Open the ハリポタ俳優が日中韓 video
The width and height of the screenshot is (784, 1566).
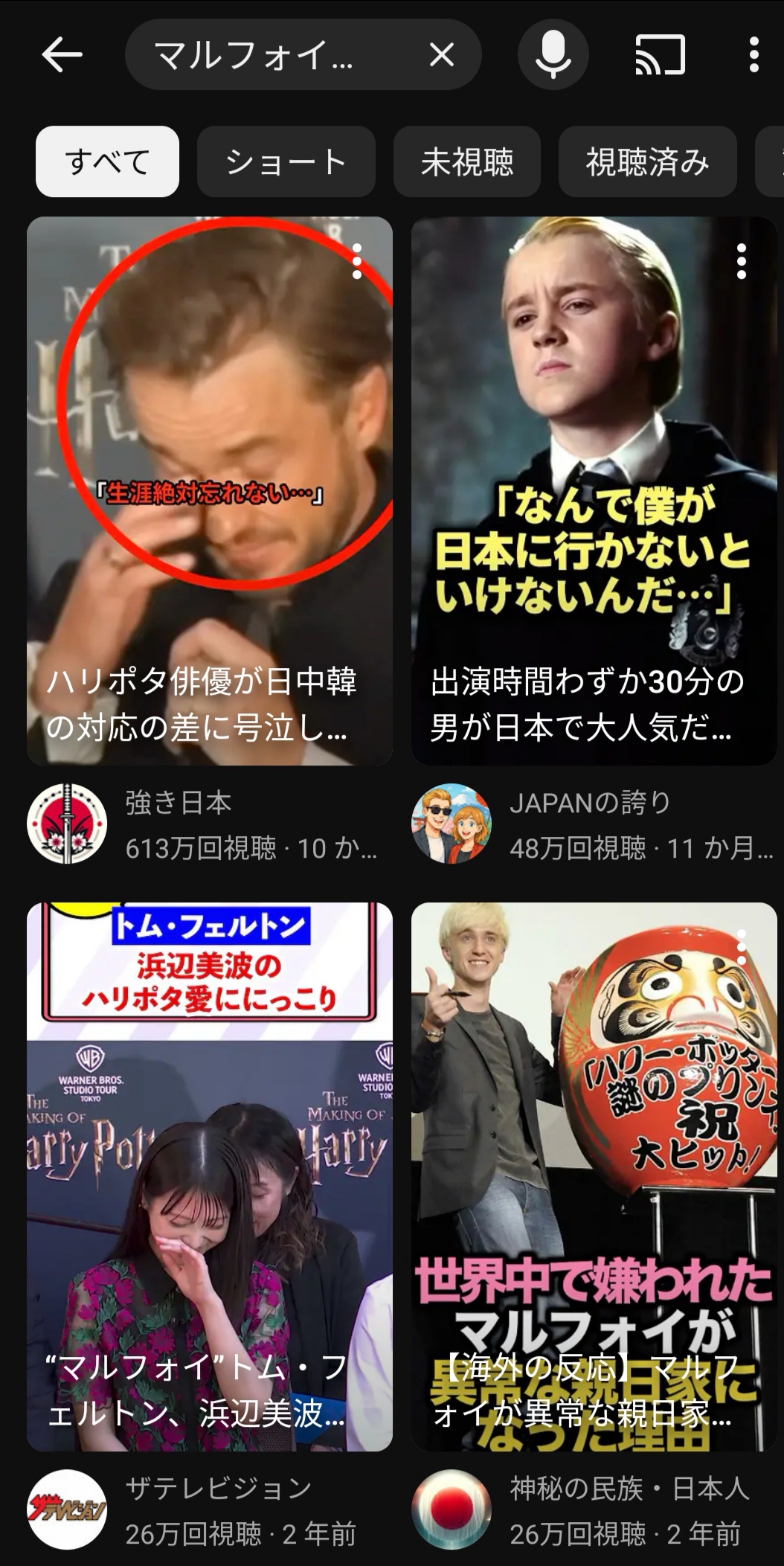tap(210, 491)
